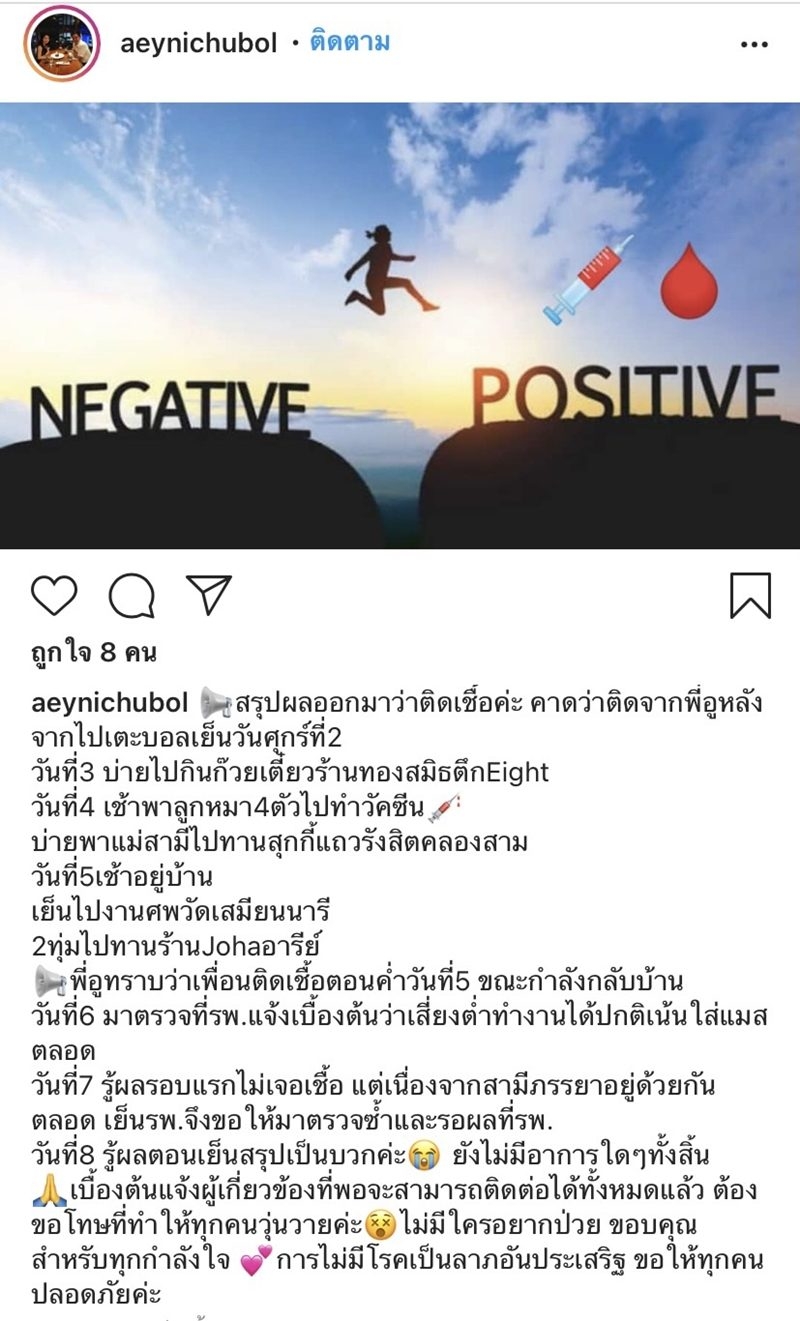Bookmark this post

tap(750, 596)
